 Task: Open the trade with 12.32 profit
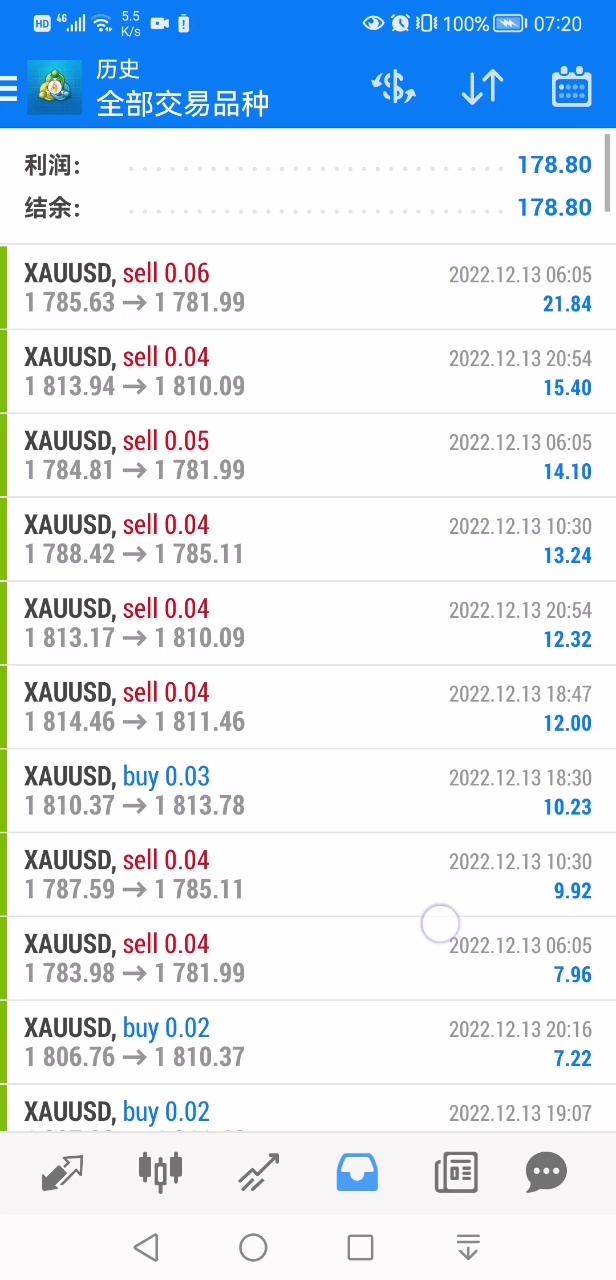click(308, 624)
